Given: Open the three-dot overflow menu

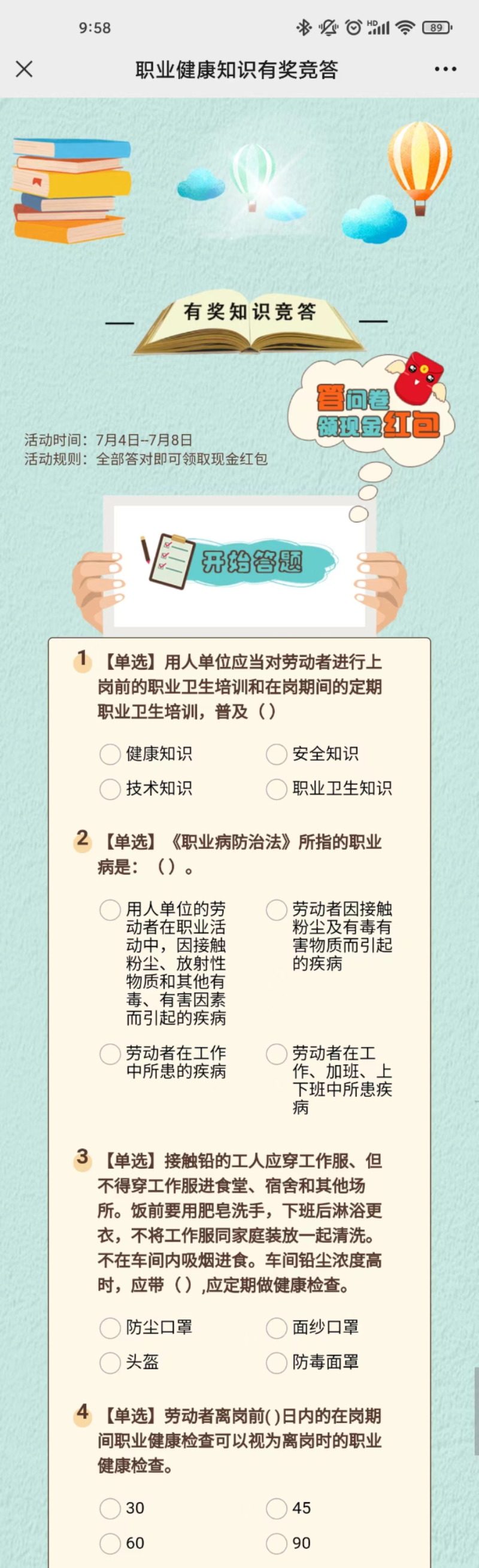Looking at the screenshot, I should tap(445, 69).
